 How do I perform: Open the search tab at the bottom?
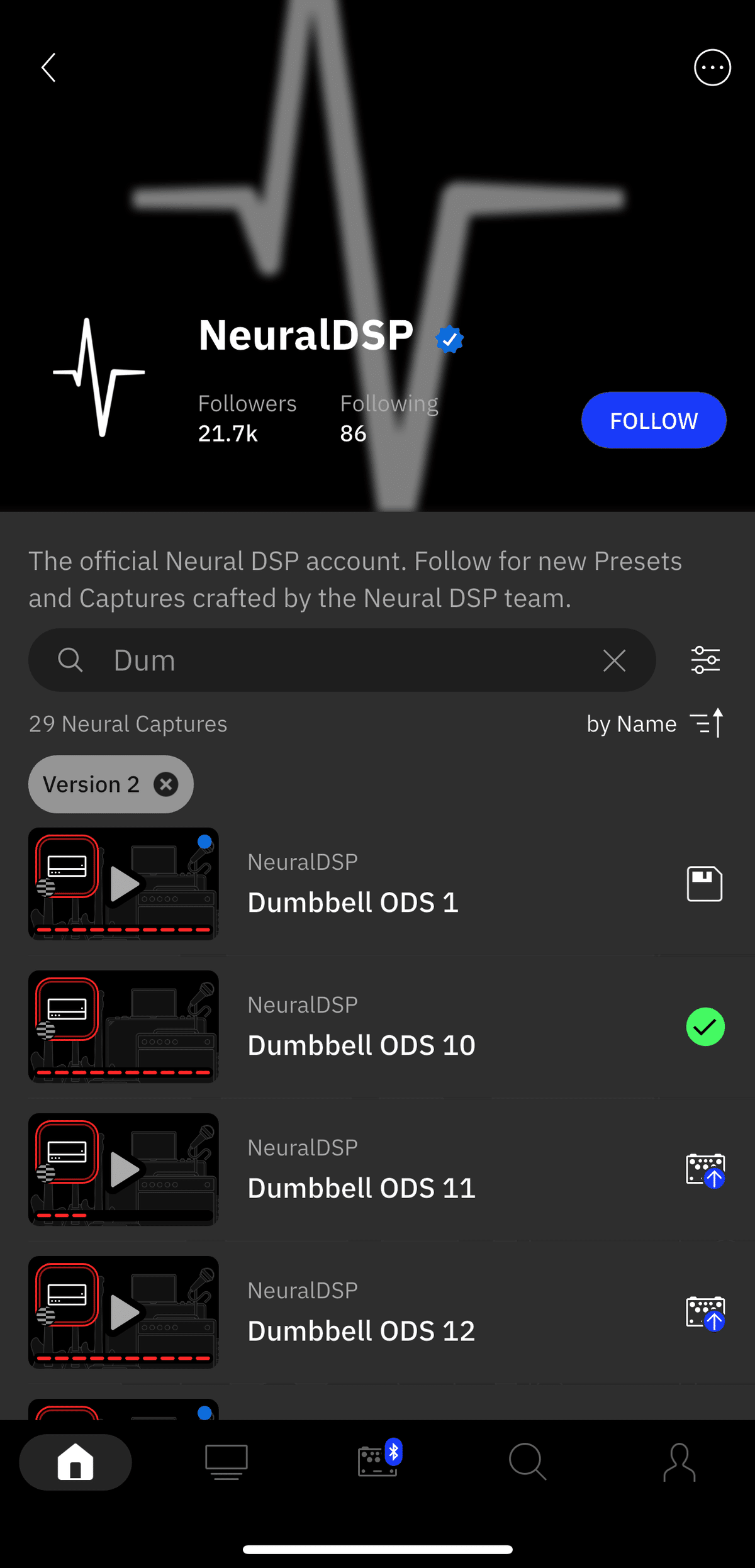click(x=528, y=1462)
